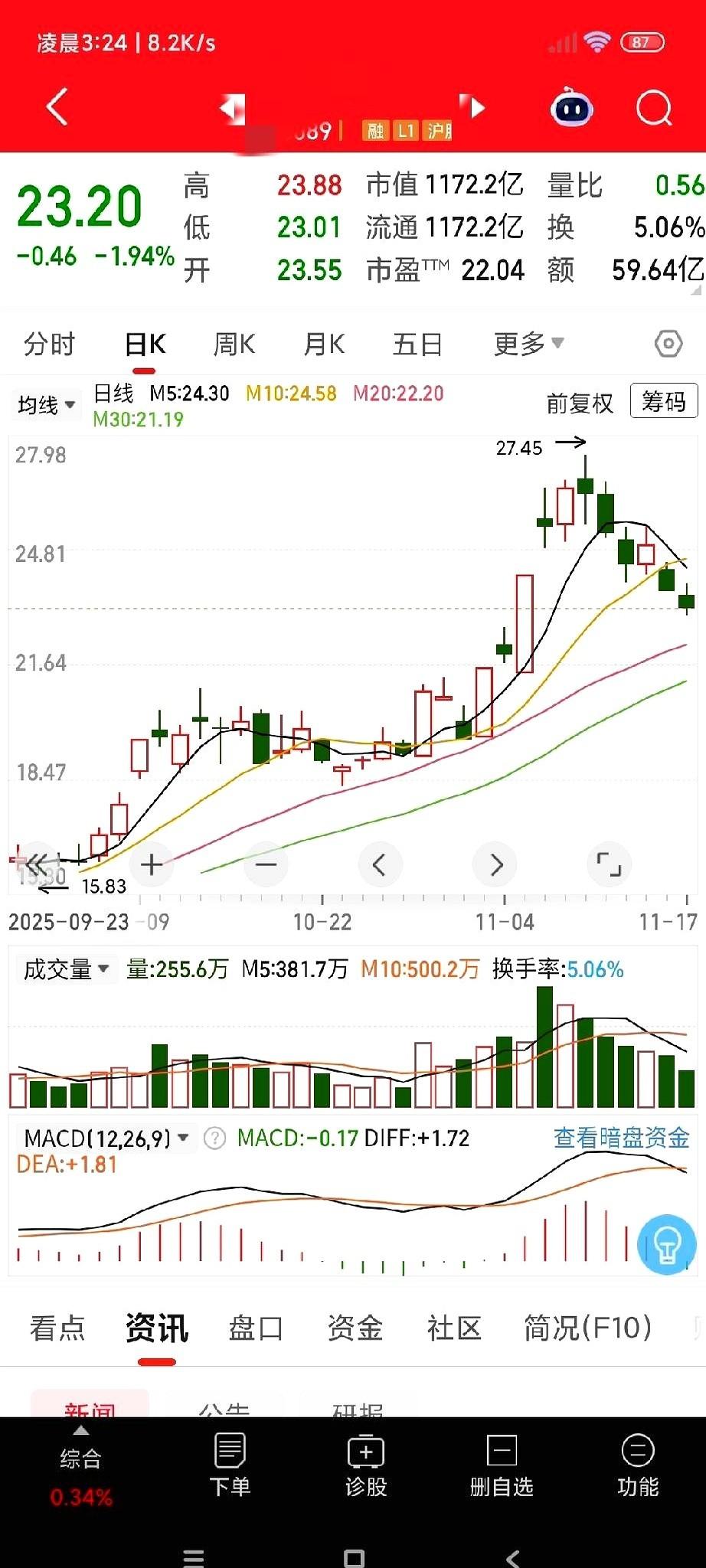Tap 删自选 to remove from watchlist
Screen dimensions: 706x1568
click(x=501, y=1465)
